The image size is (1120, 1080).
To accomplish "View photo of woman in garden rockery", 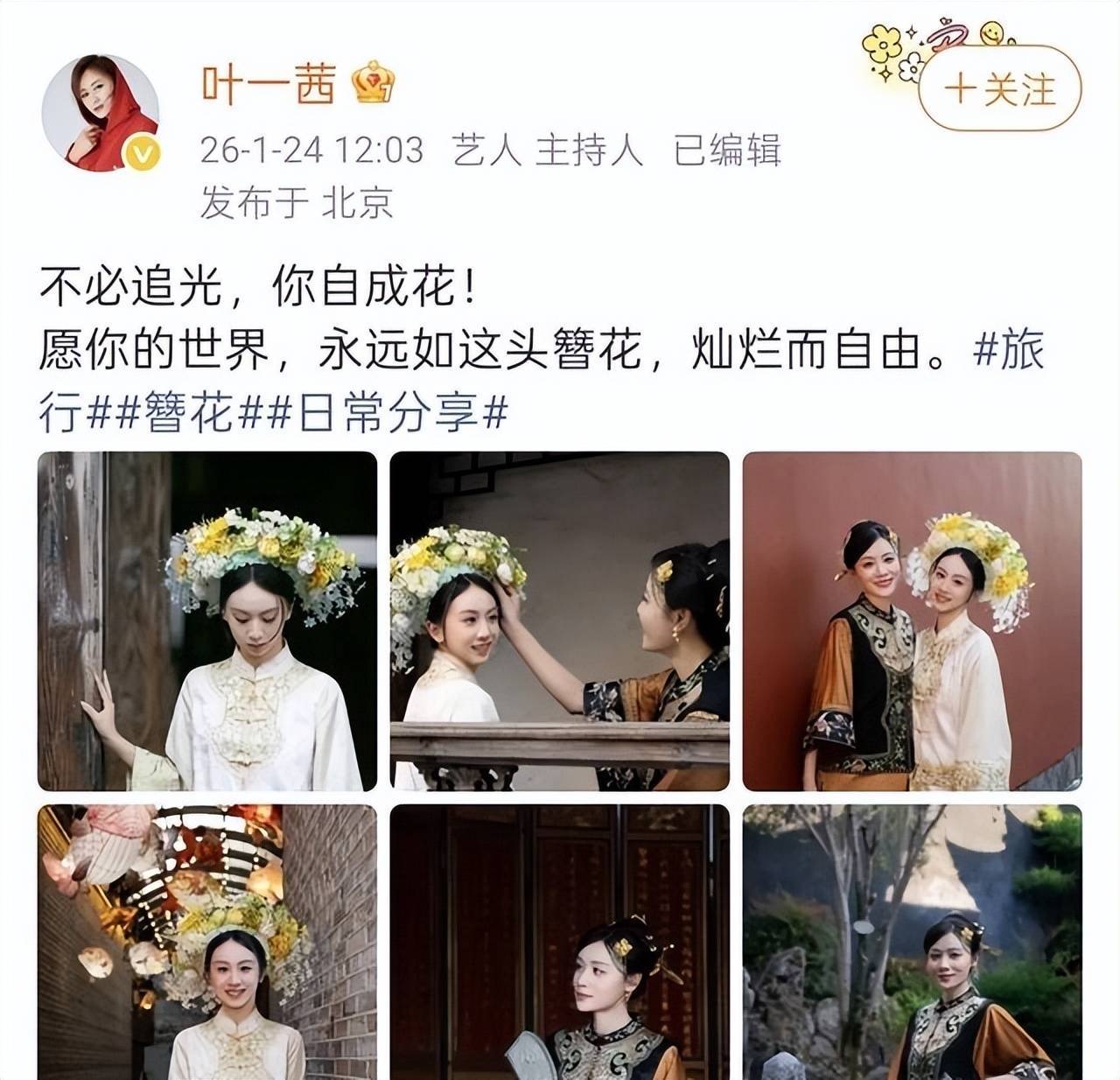I will tap(912, 942).
